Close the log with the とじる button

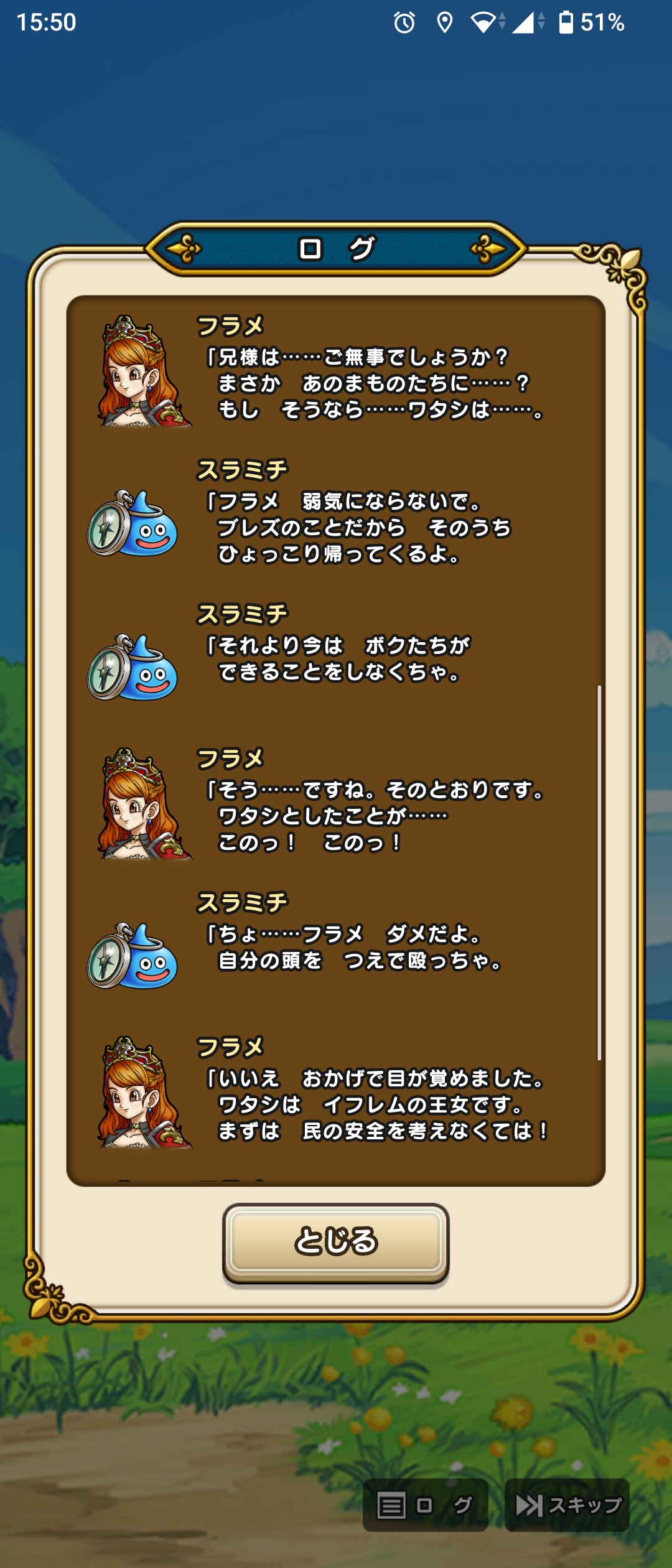point(335,1242)
